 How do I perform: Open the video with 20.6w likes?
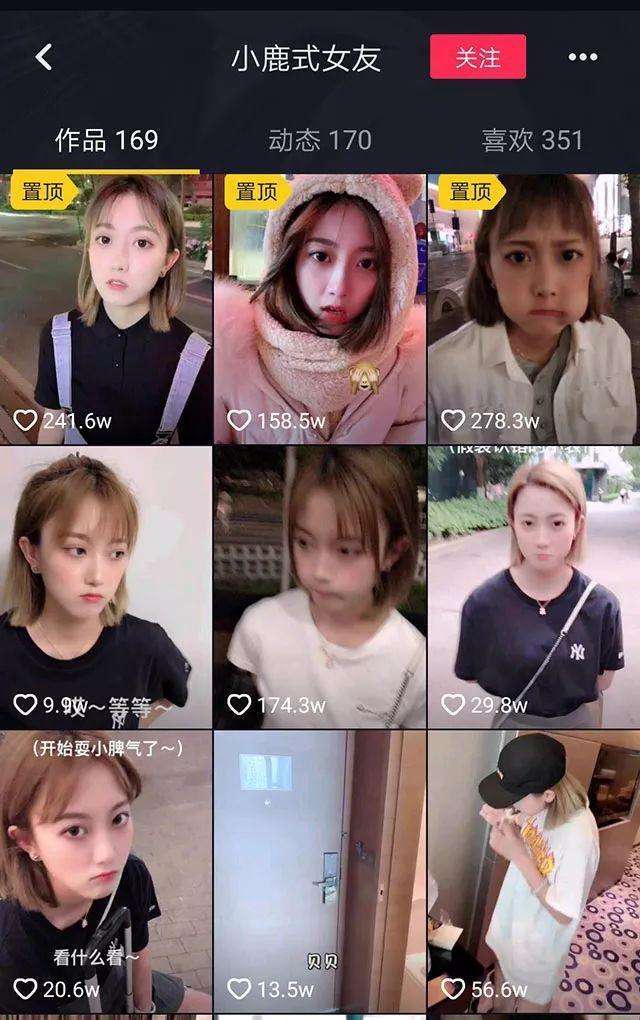click(106, 872)
